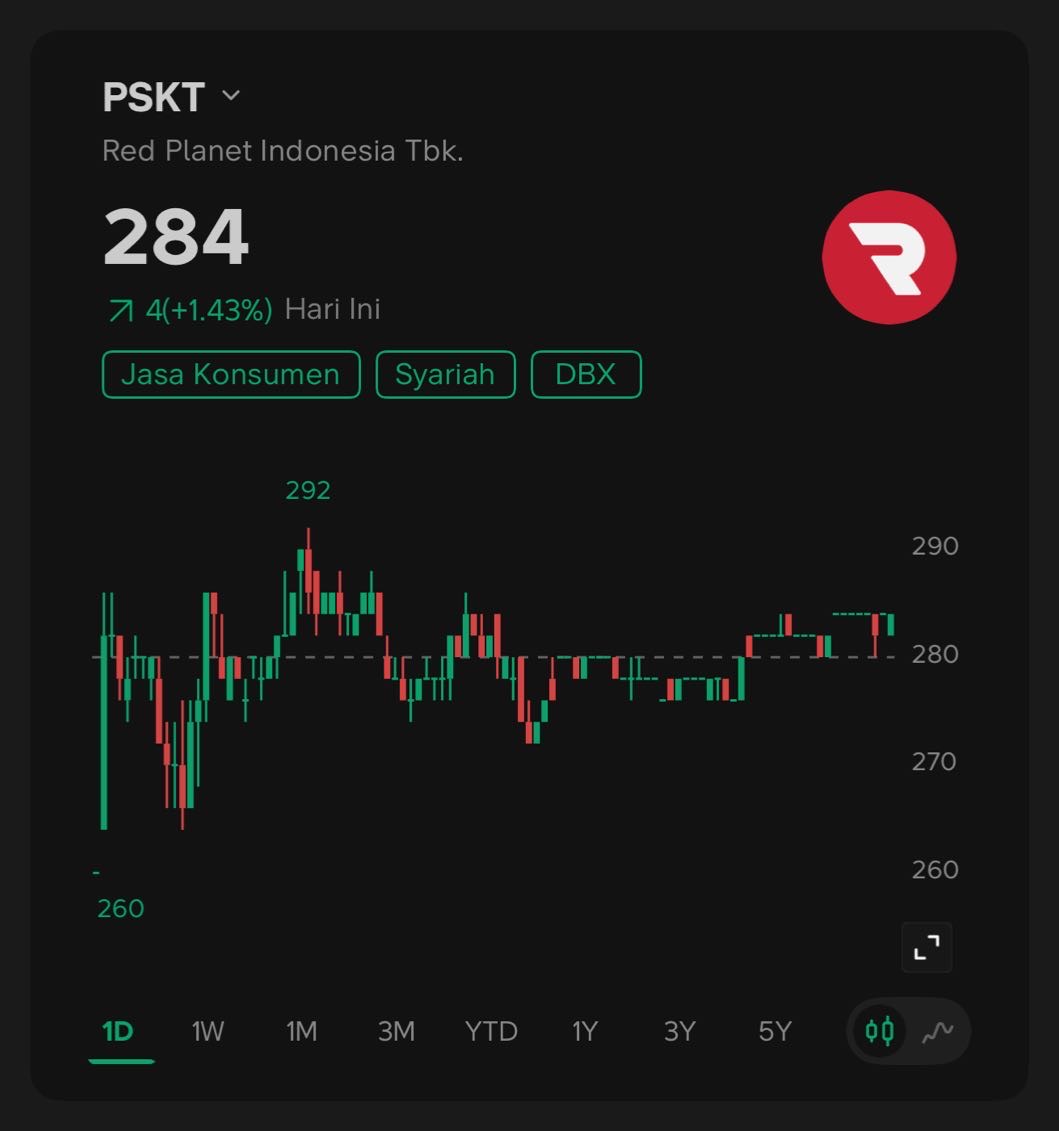Select the 1D timeframe

(x=118, y=1031)
